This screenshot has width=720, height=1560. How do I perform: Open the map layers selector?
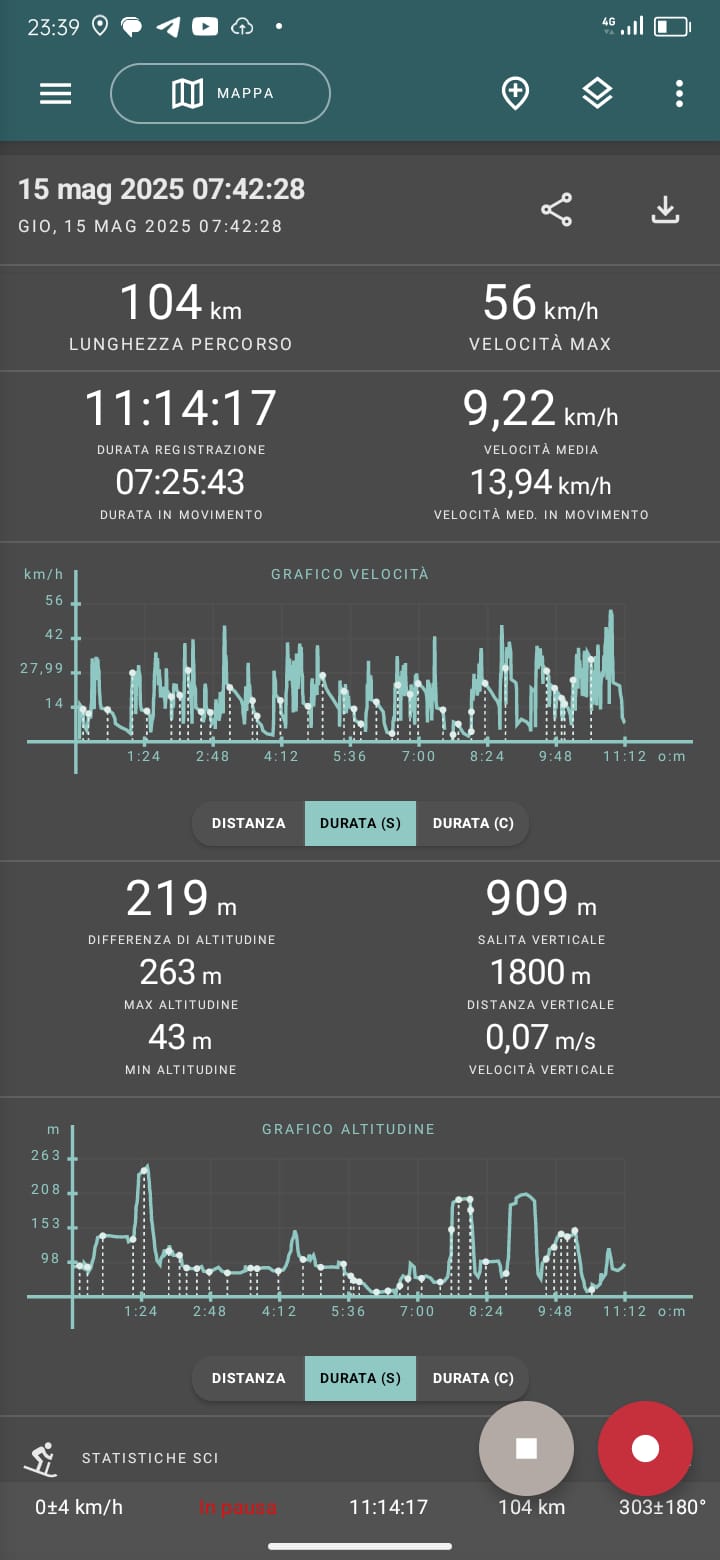(x=597, y=93)
